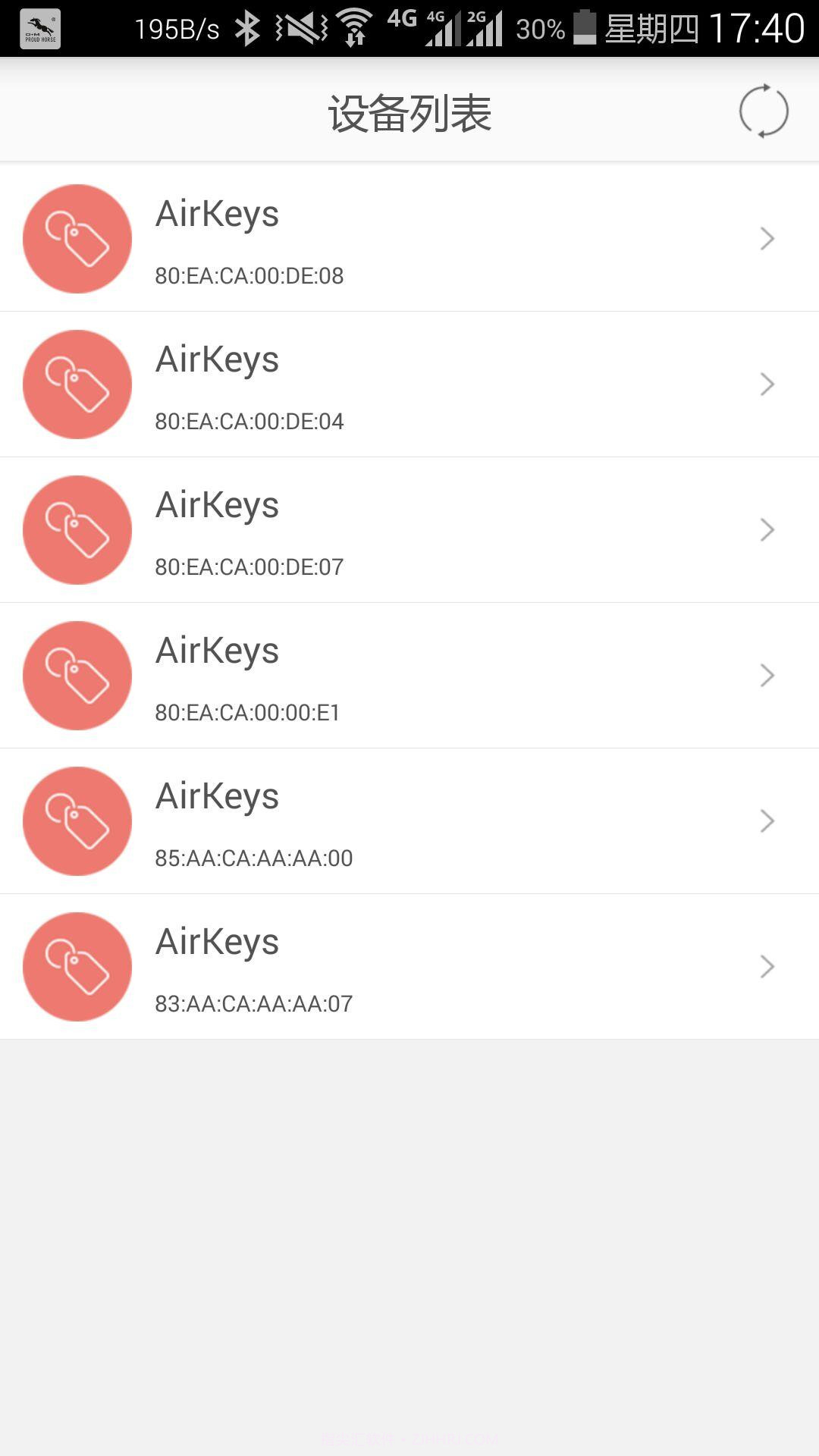Tap the tag icon for device 80:EA:CA:00:DE:08
This screenshot has height=1456, width=819.
(77, 237)
